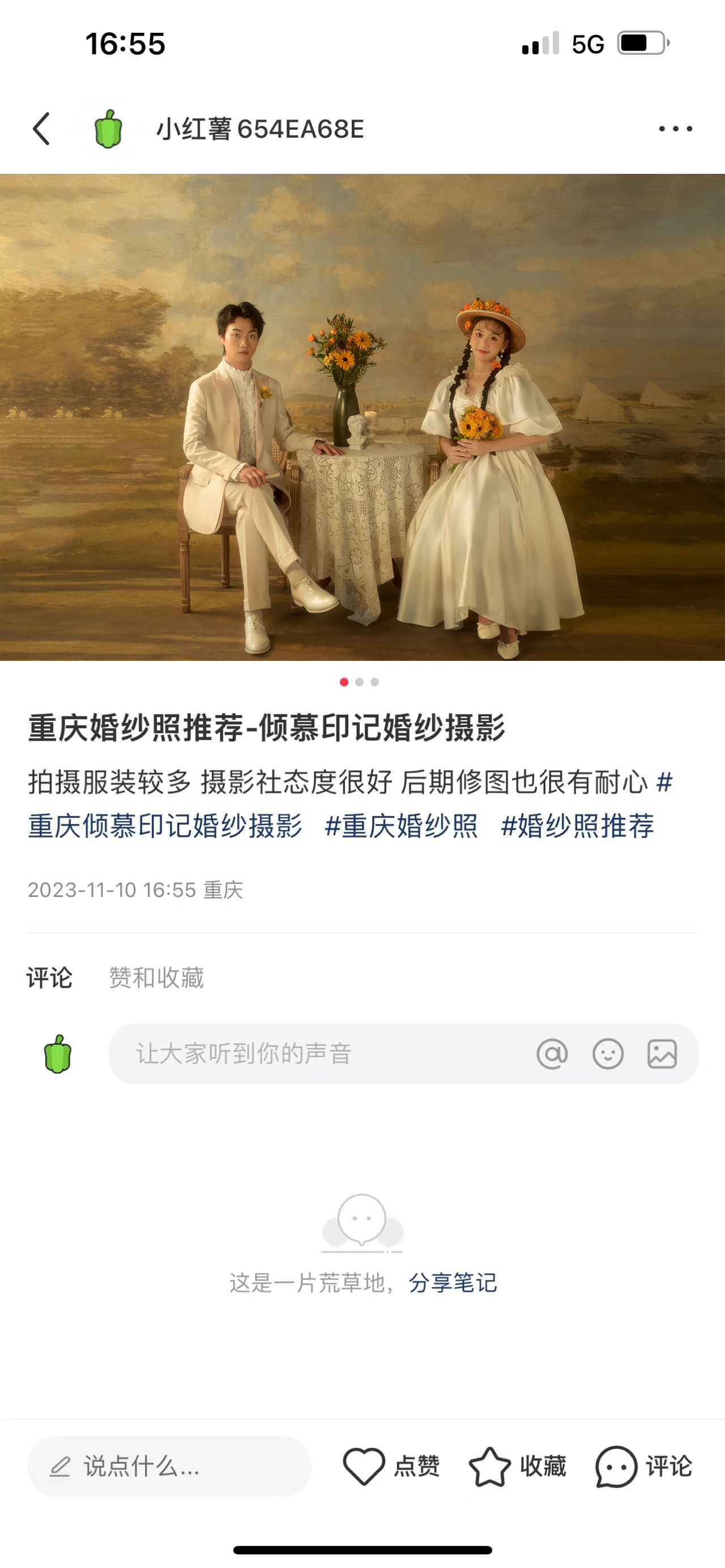Screen dimensions: 725x1568
Task: Open author 小红薯654EA68E's profile
Action: tap(260, 129)
